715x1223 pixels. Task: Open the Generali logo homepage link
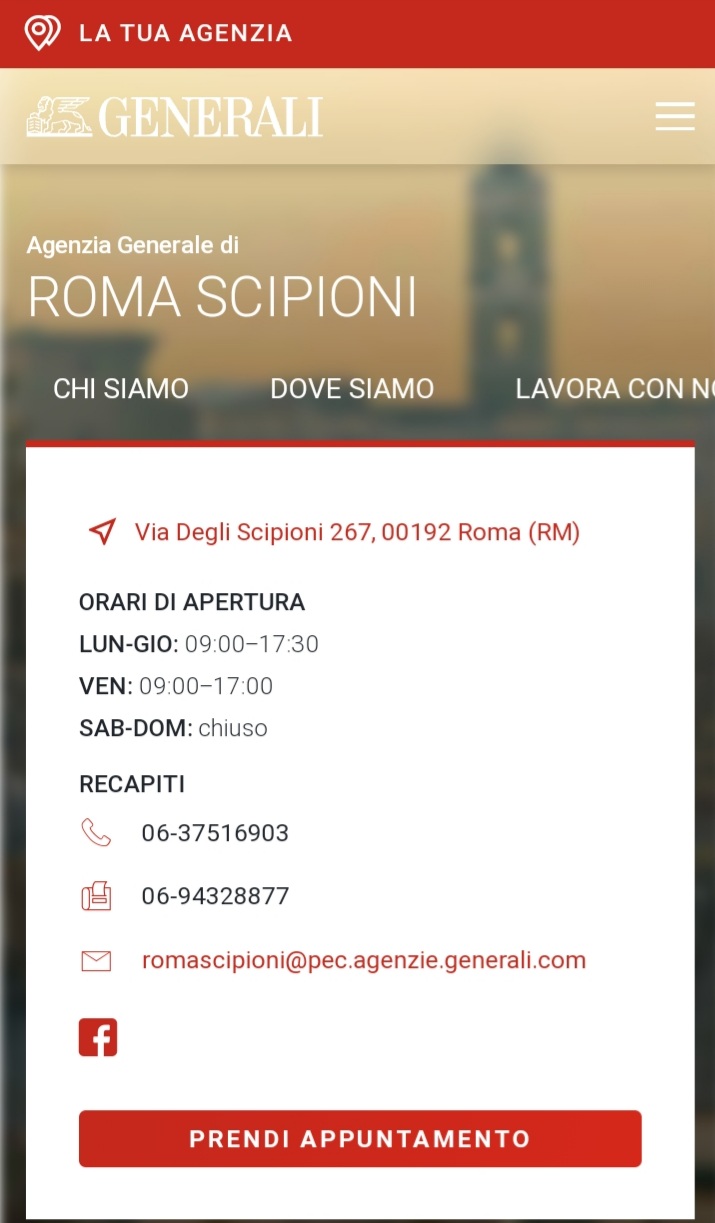coord(174,117)
